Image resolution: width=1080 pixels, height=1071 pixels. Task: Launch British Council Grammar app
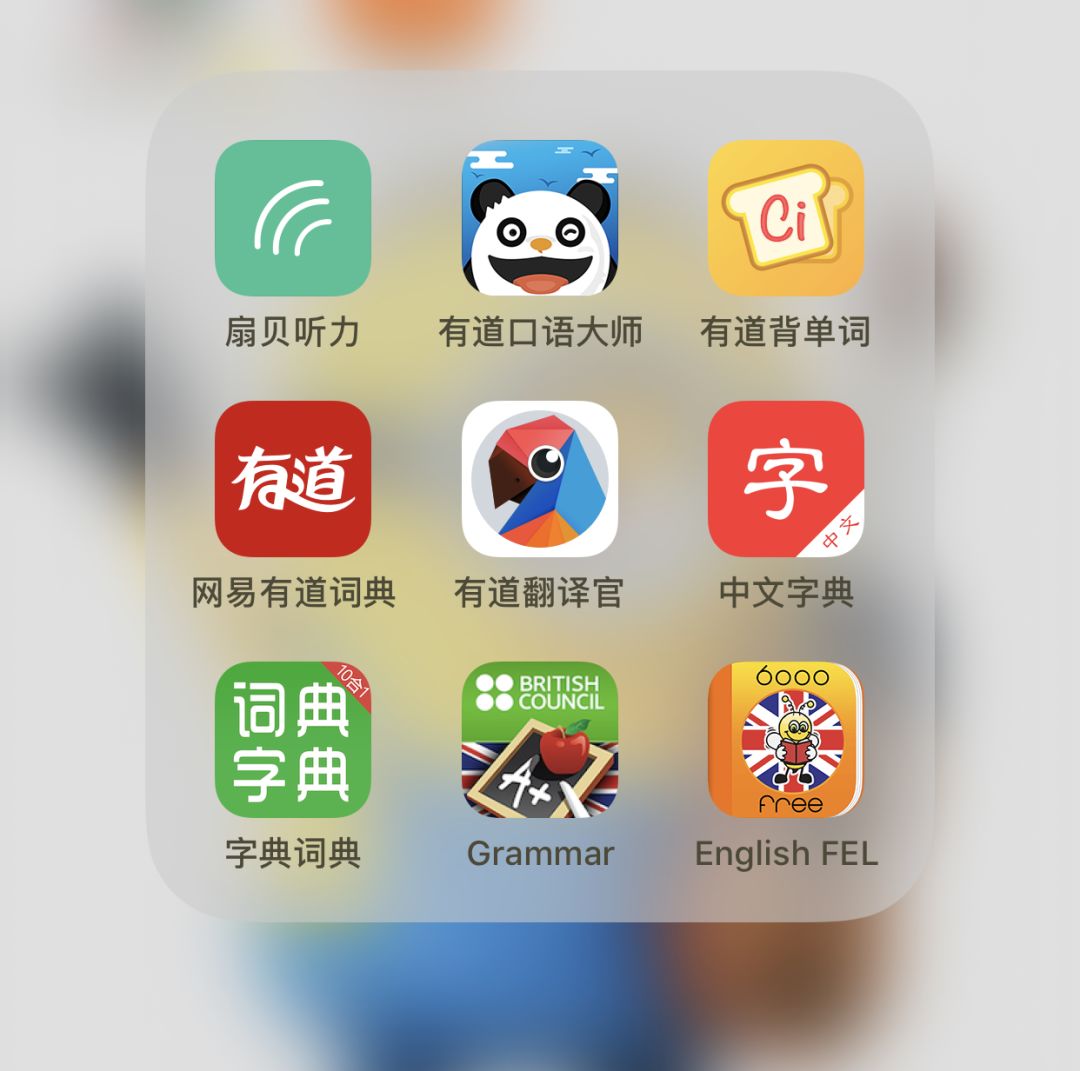coord(539,740)
